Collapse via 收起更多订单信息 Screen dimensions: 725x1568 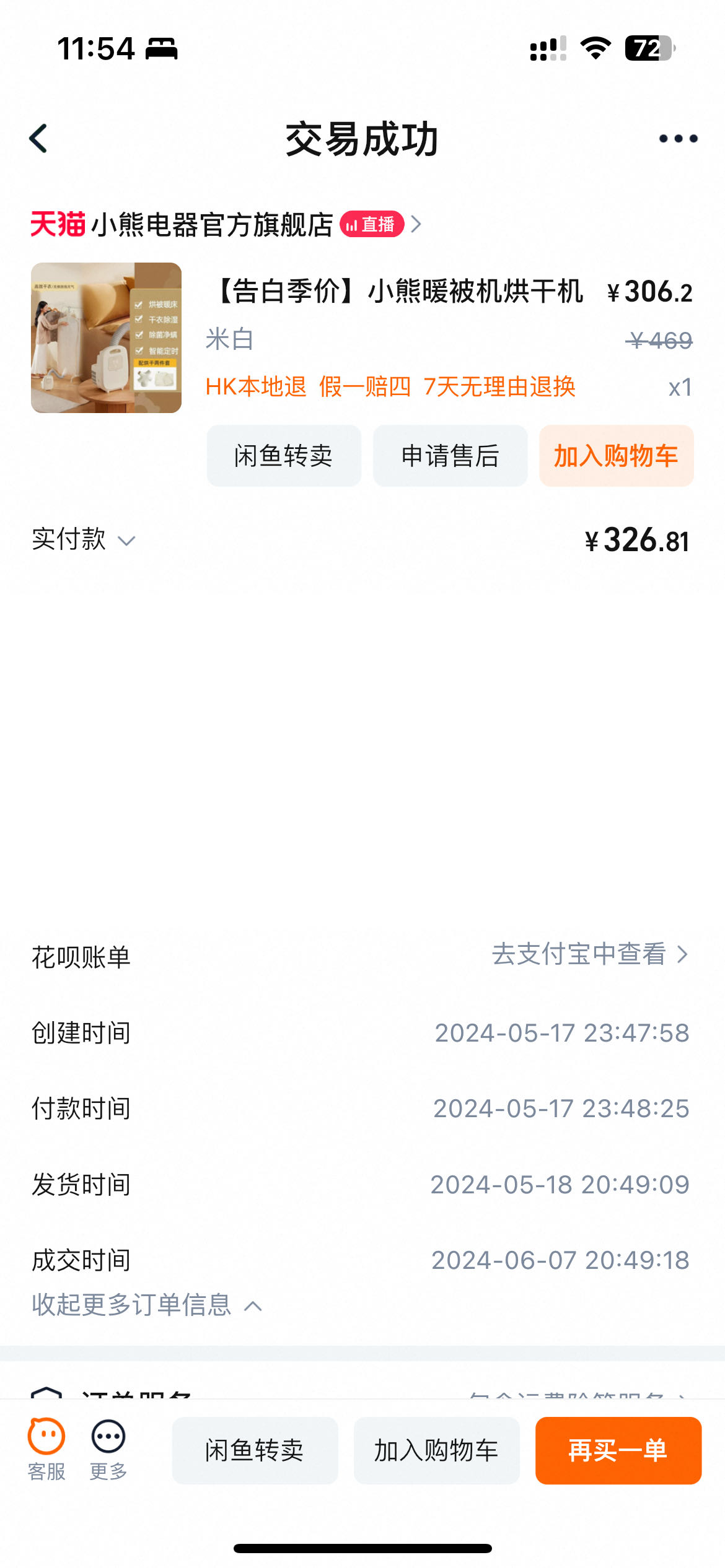(147, 1305)
